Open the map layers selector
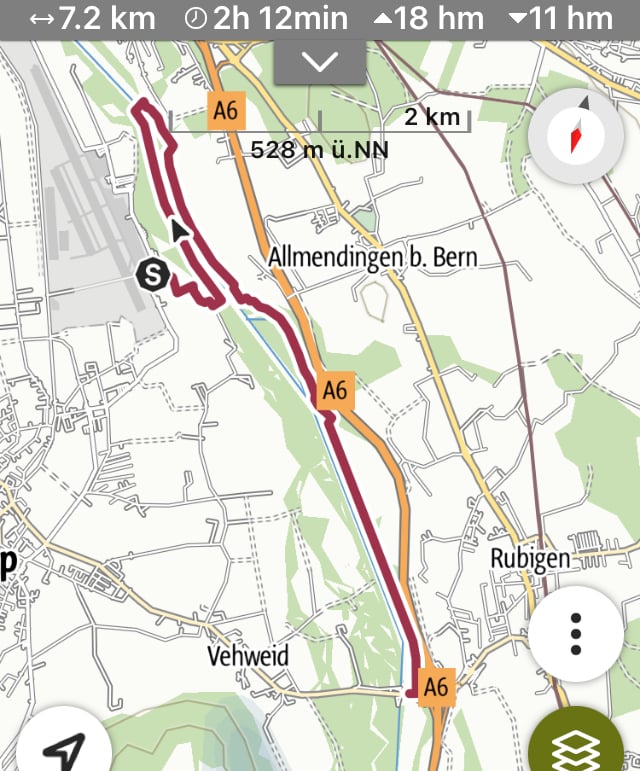The width and height of the screenshot is (640, 771). coord(594,745)
